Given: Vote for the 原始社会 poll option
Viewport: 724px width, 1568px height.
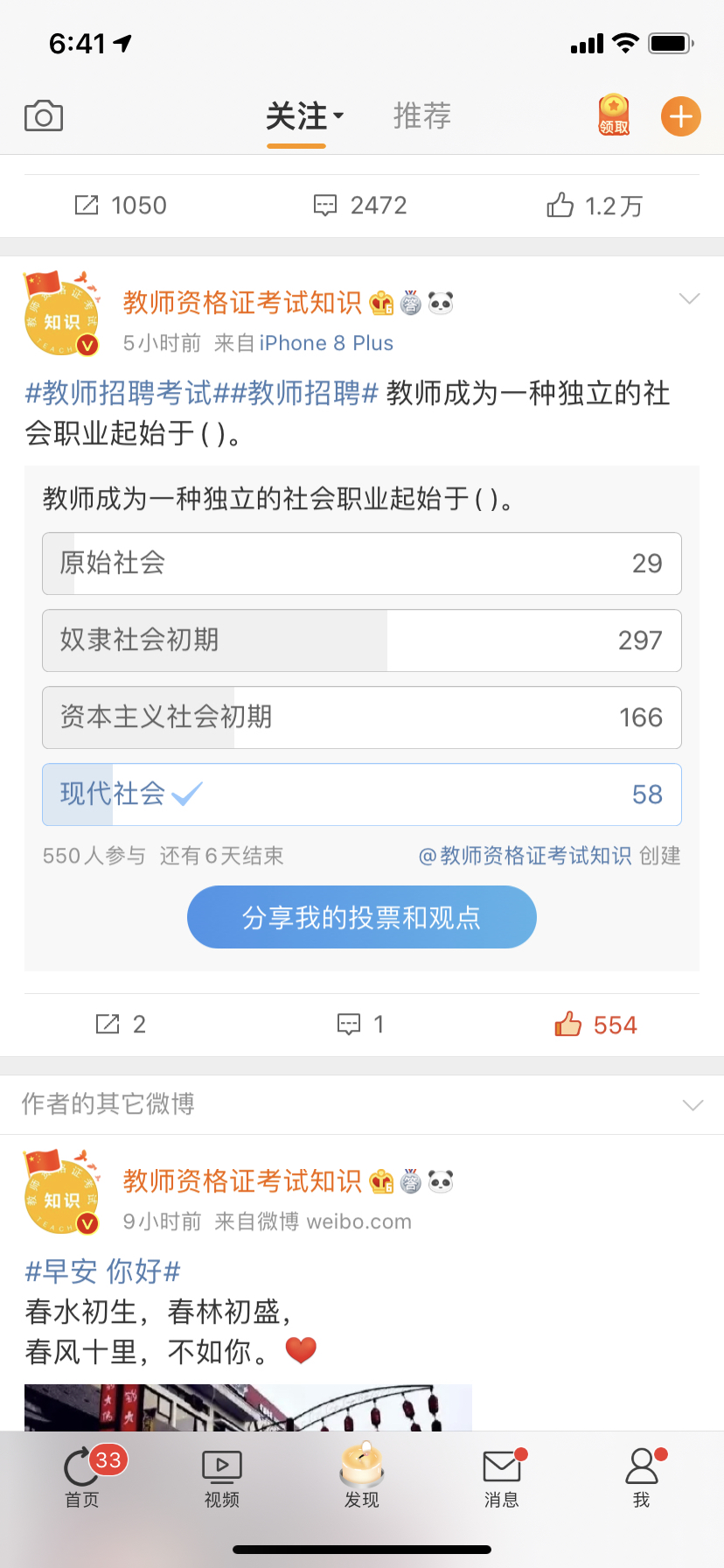Looking at the screenshot, I should 361,563.
